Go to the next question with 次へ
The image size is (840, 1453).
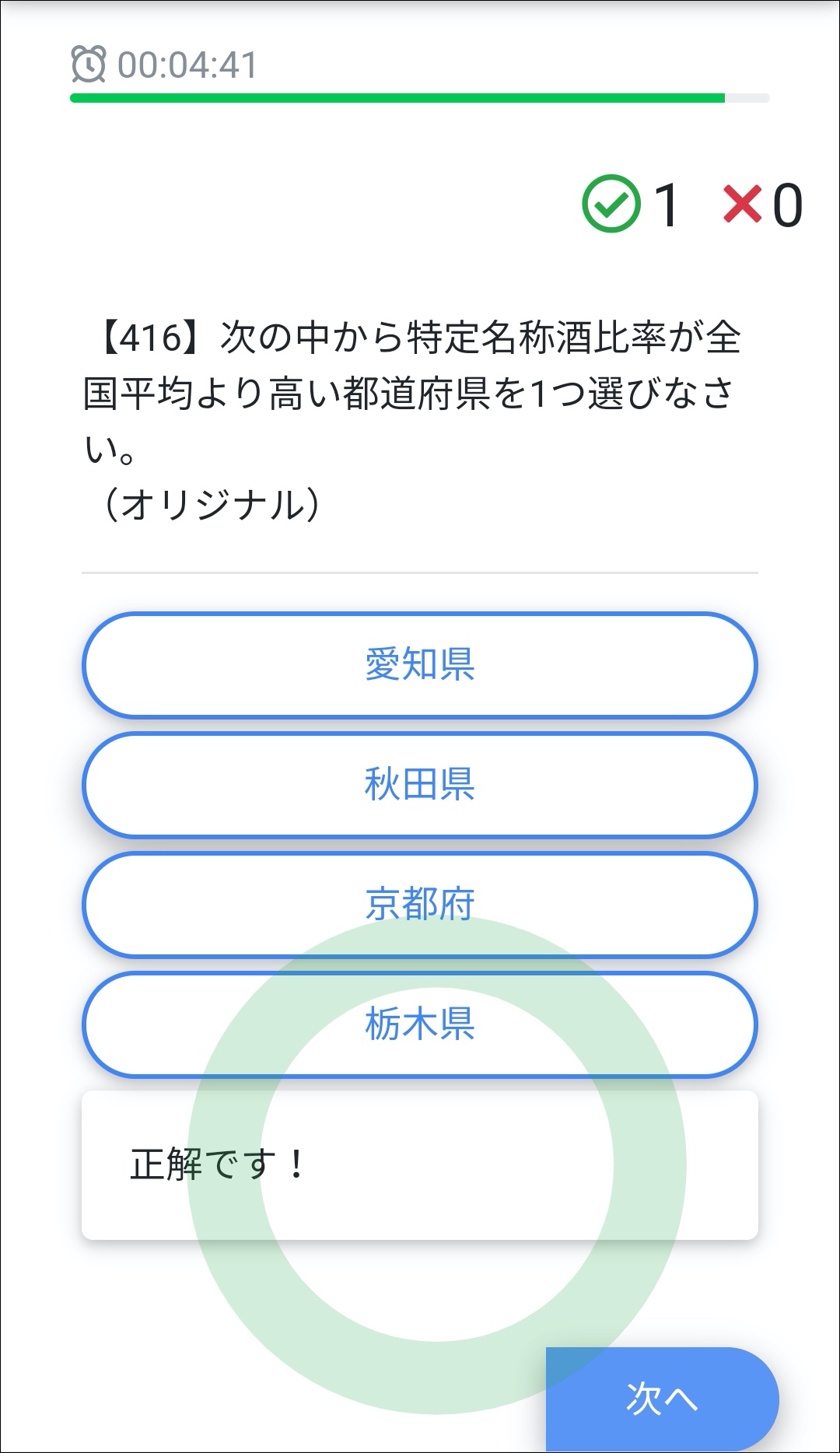tap(662, 1399)
